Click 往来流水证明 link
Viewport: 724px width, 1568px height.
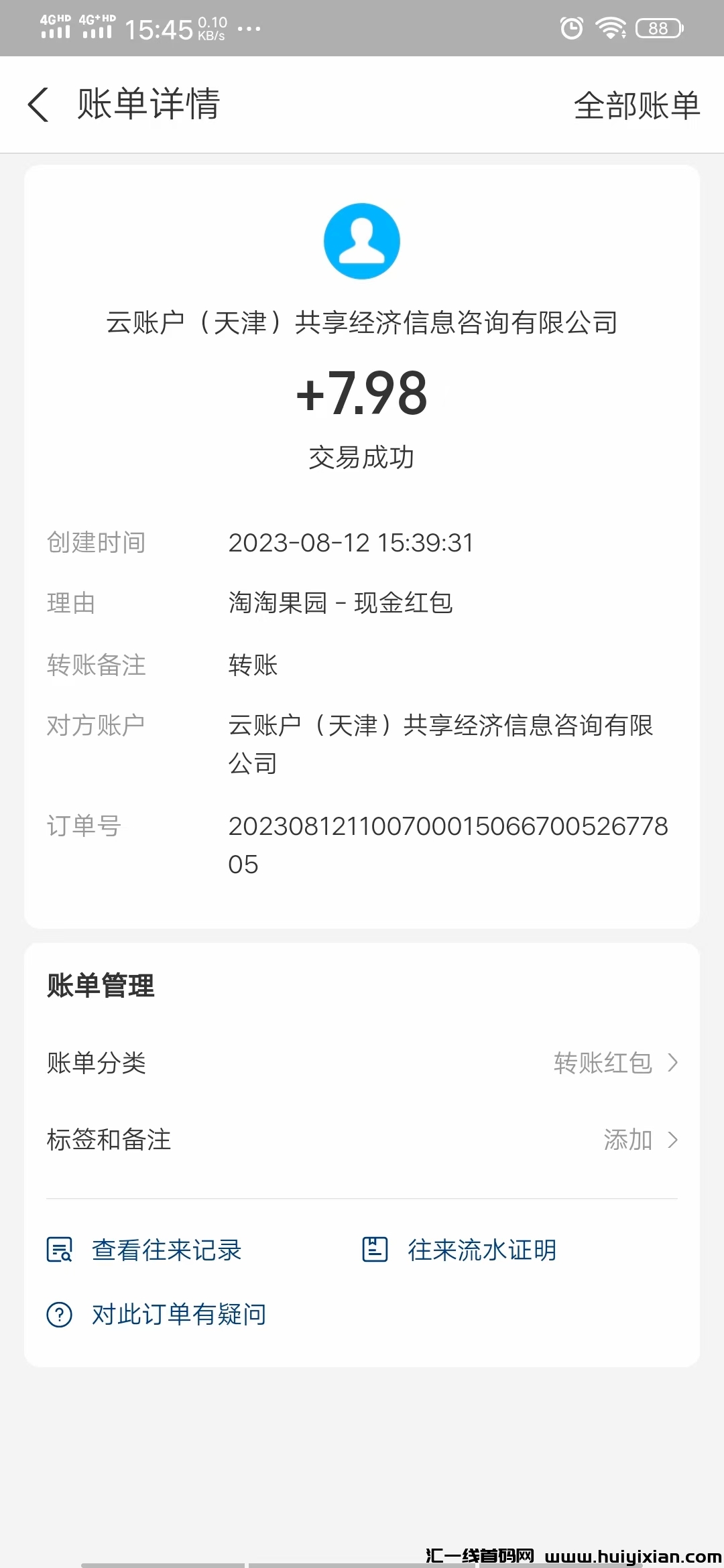tap(481, 1248)
